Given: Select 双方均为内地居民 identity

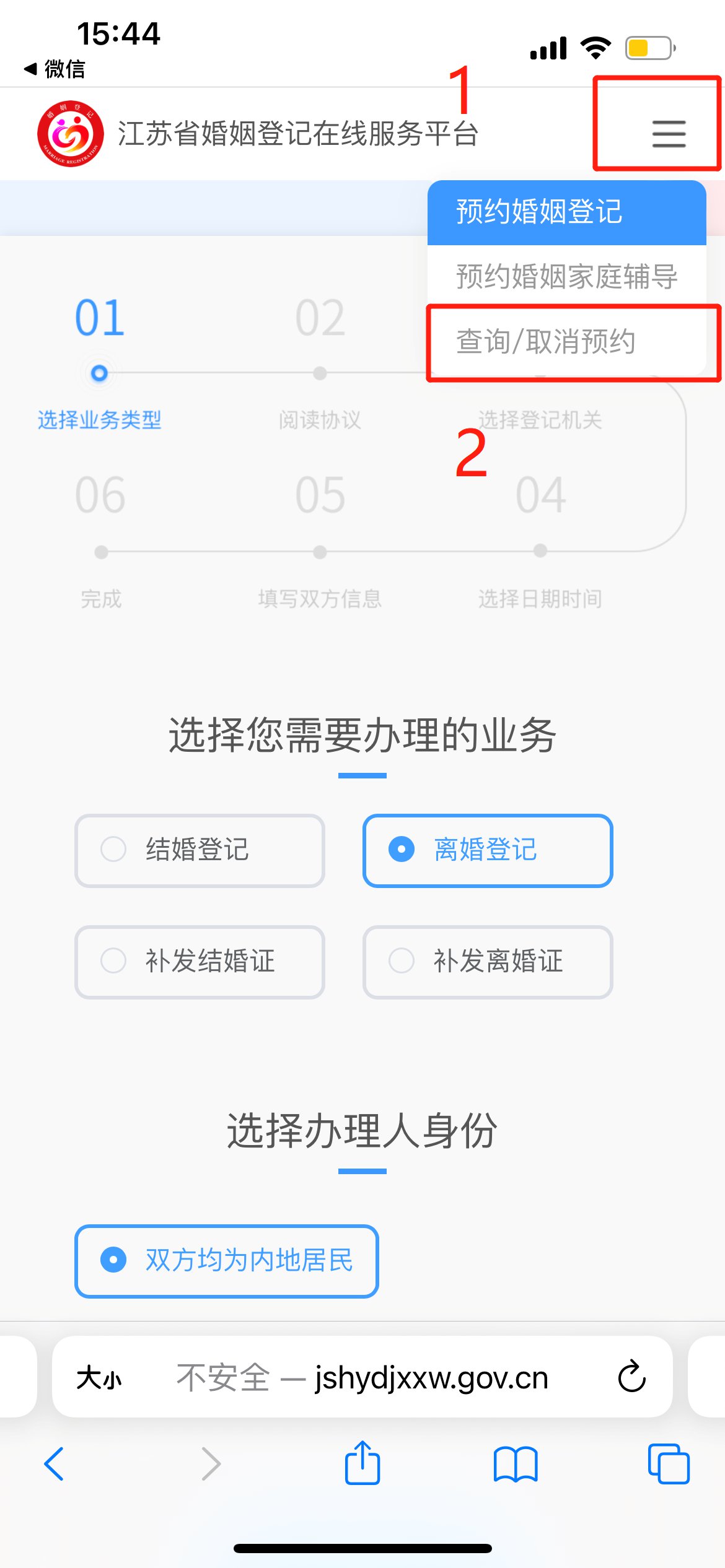Looking at the screenshot, I should click(x=226, y=1260).
